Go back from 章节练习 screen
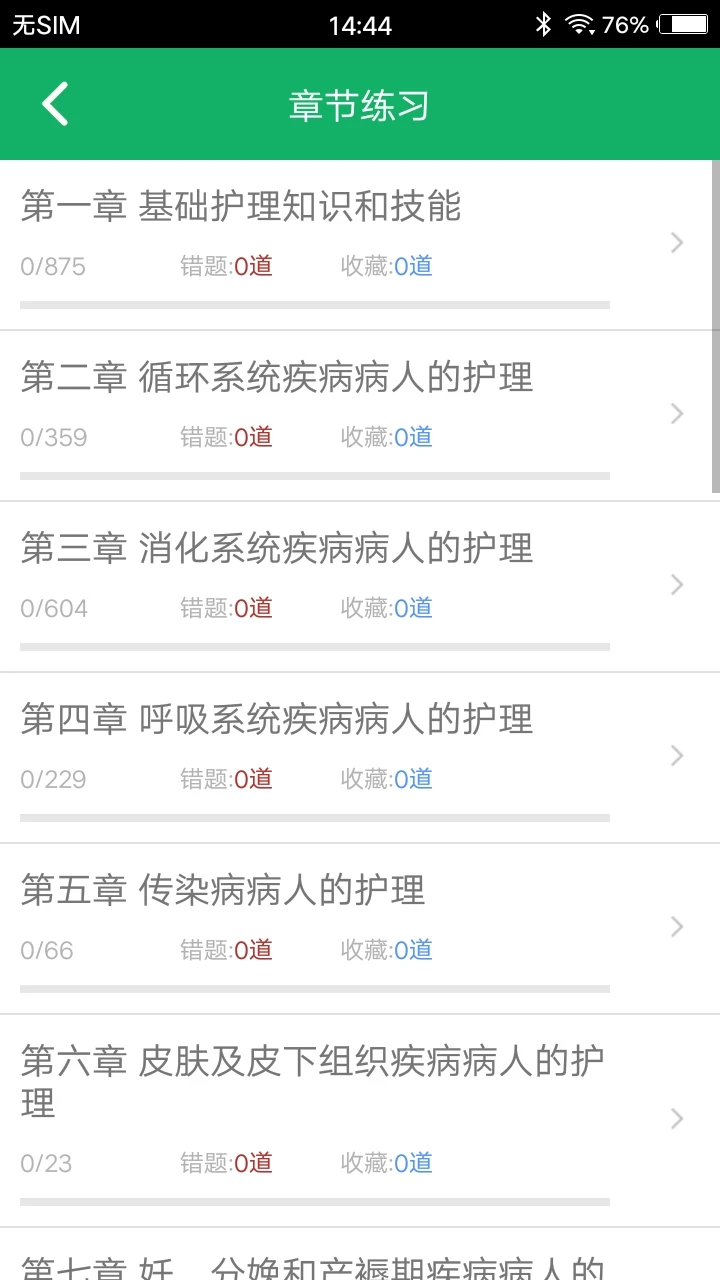This screenshot has width=720, height=1280. [55, 105]
